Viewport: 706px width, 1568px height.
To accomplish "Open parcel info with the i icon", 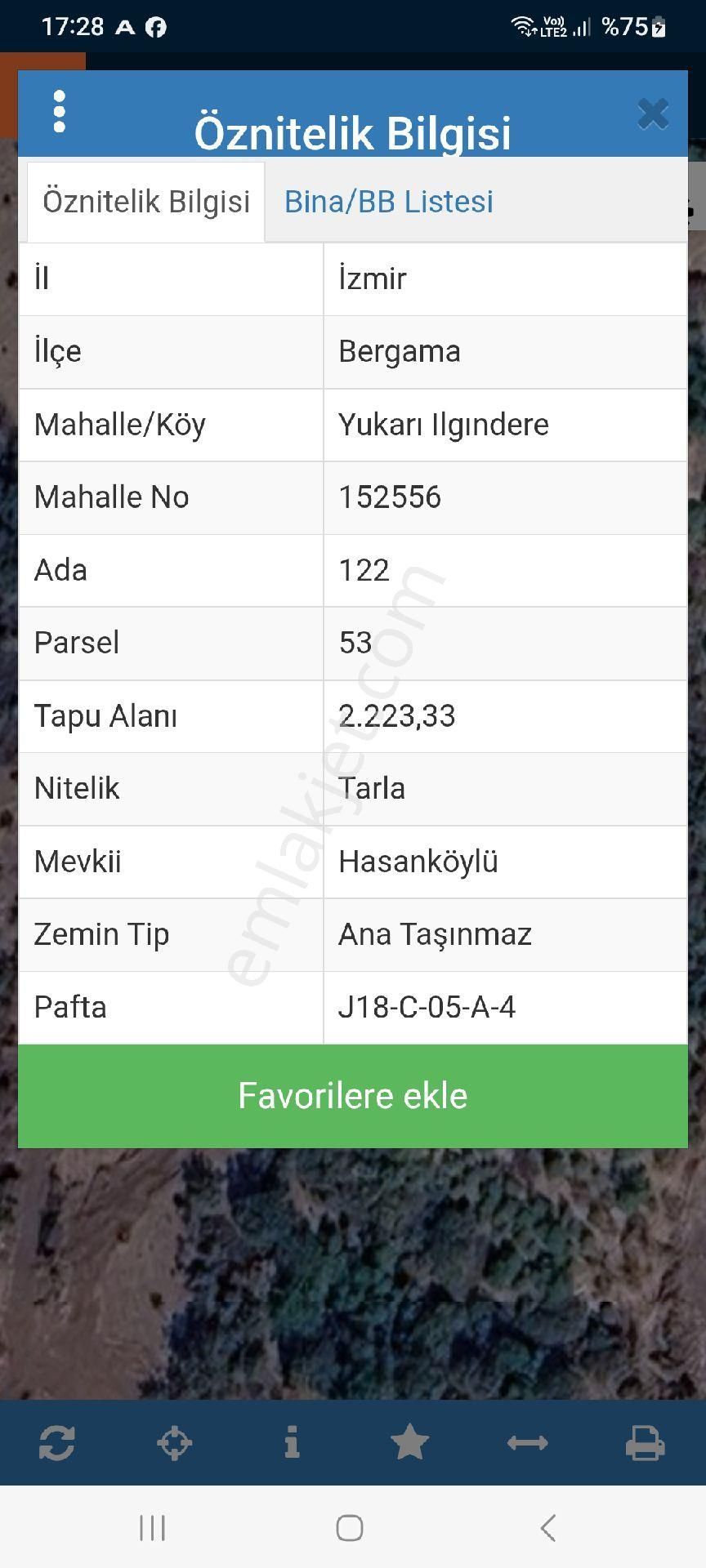I will coord(293,1442).
